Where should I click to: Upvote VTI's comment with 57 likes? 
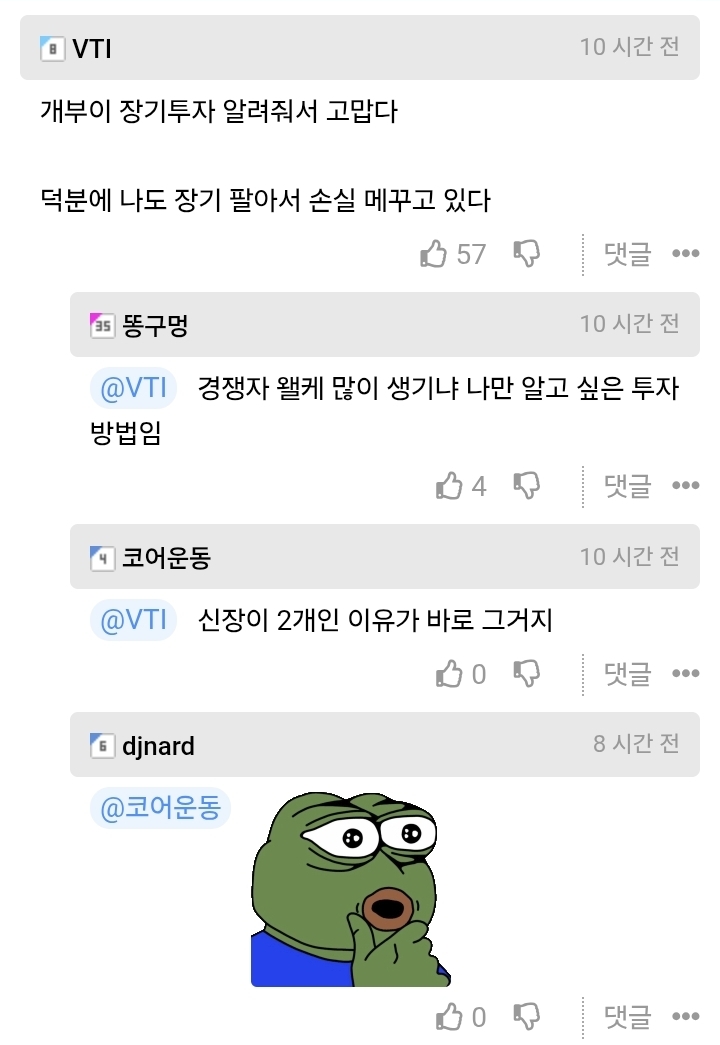(434, 254)
